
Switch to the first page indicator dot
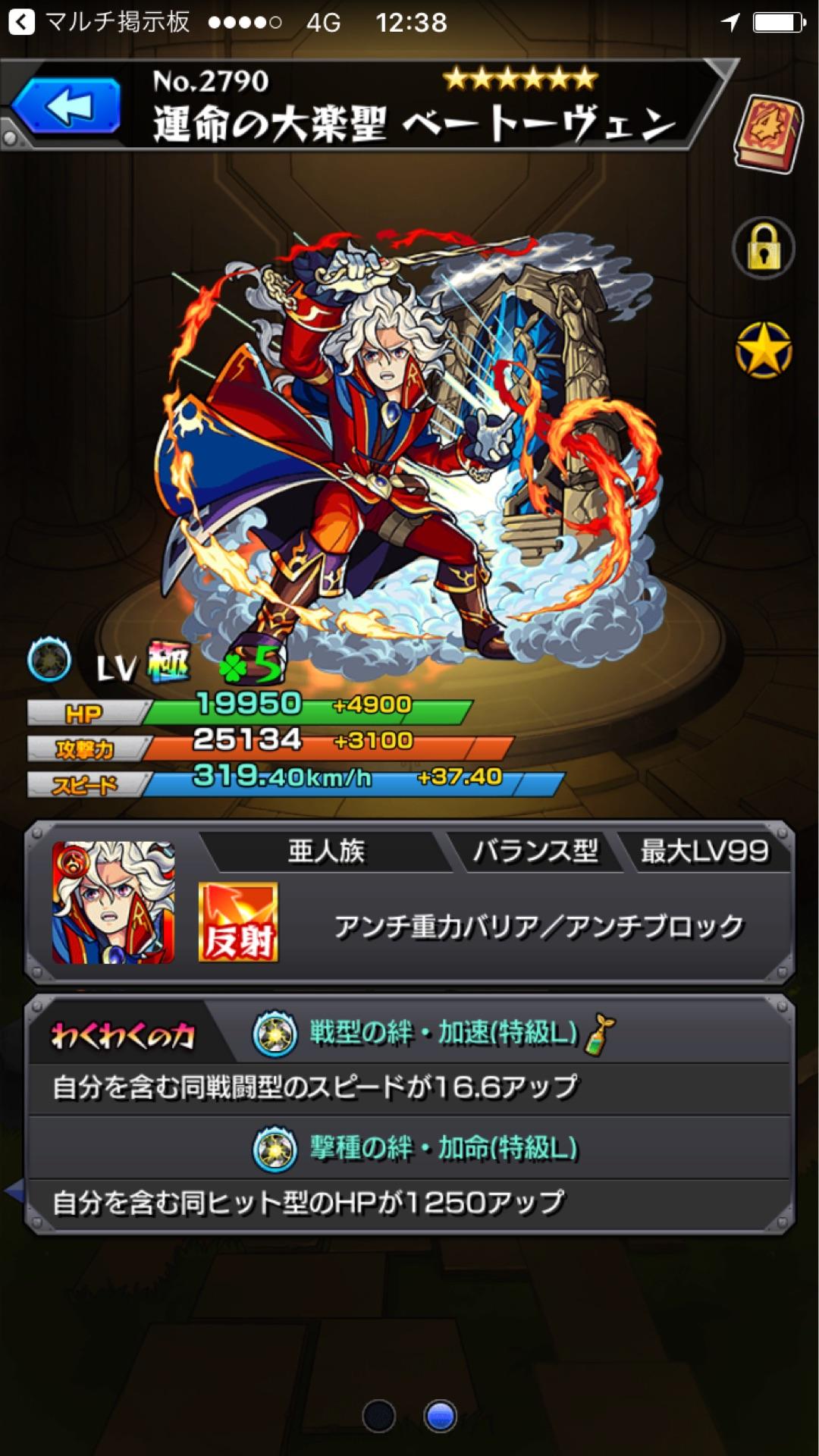(x=379, y=1415)
